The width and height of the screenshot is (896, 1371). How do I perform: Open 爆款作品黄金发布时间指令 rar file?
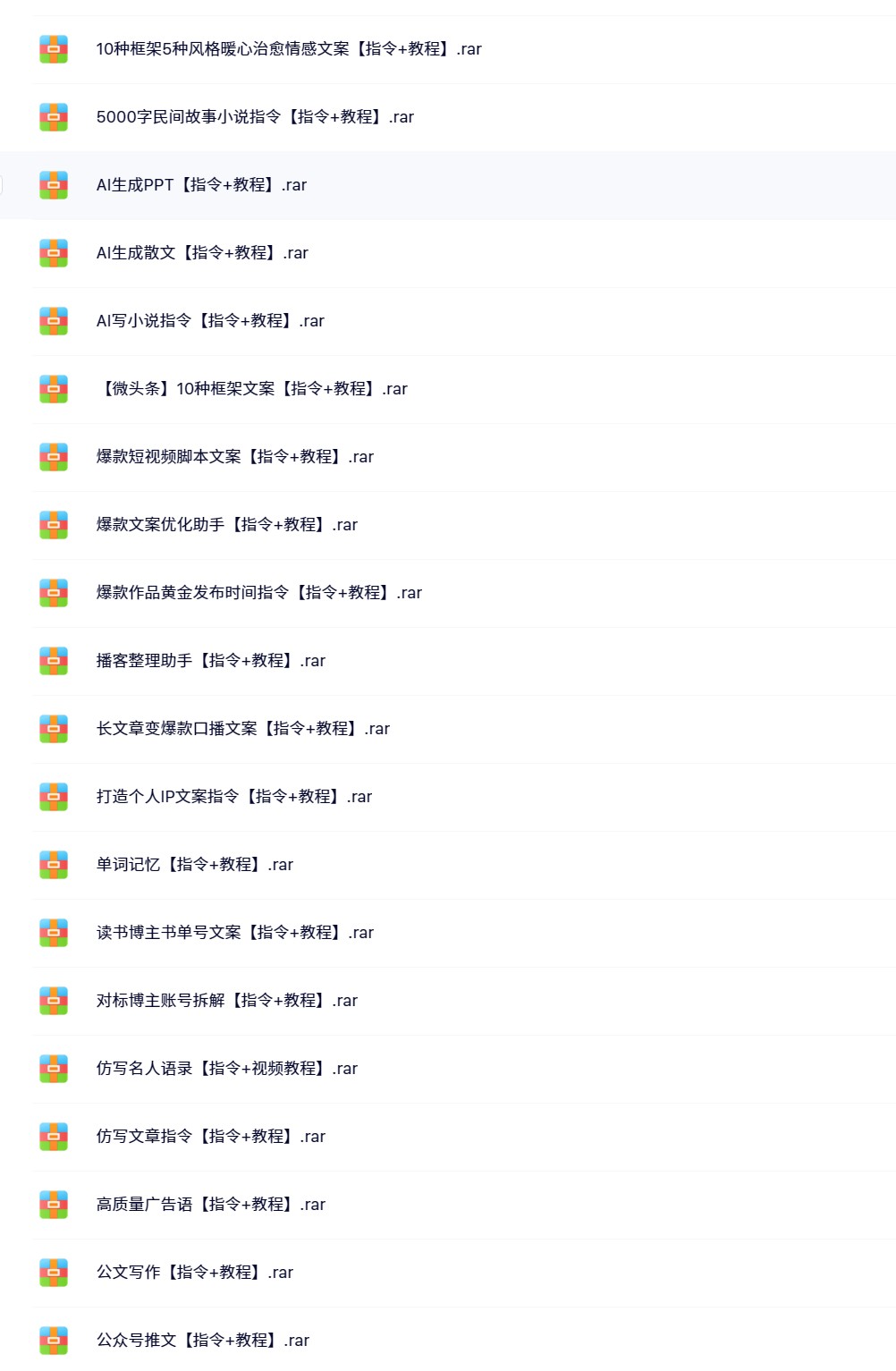[x=258, y=593]
